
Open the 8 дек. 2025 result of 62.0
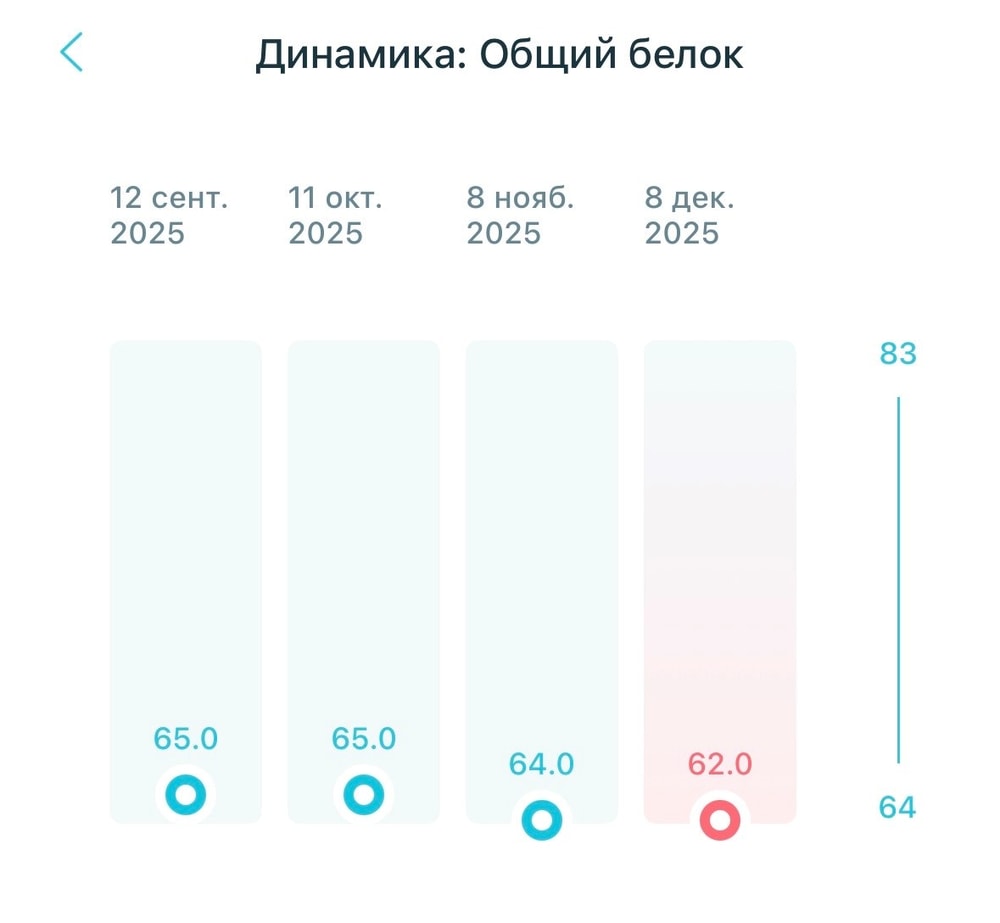[x=719, y=820]
